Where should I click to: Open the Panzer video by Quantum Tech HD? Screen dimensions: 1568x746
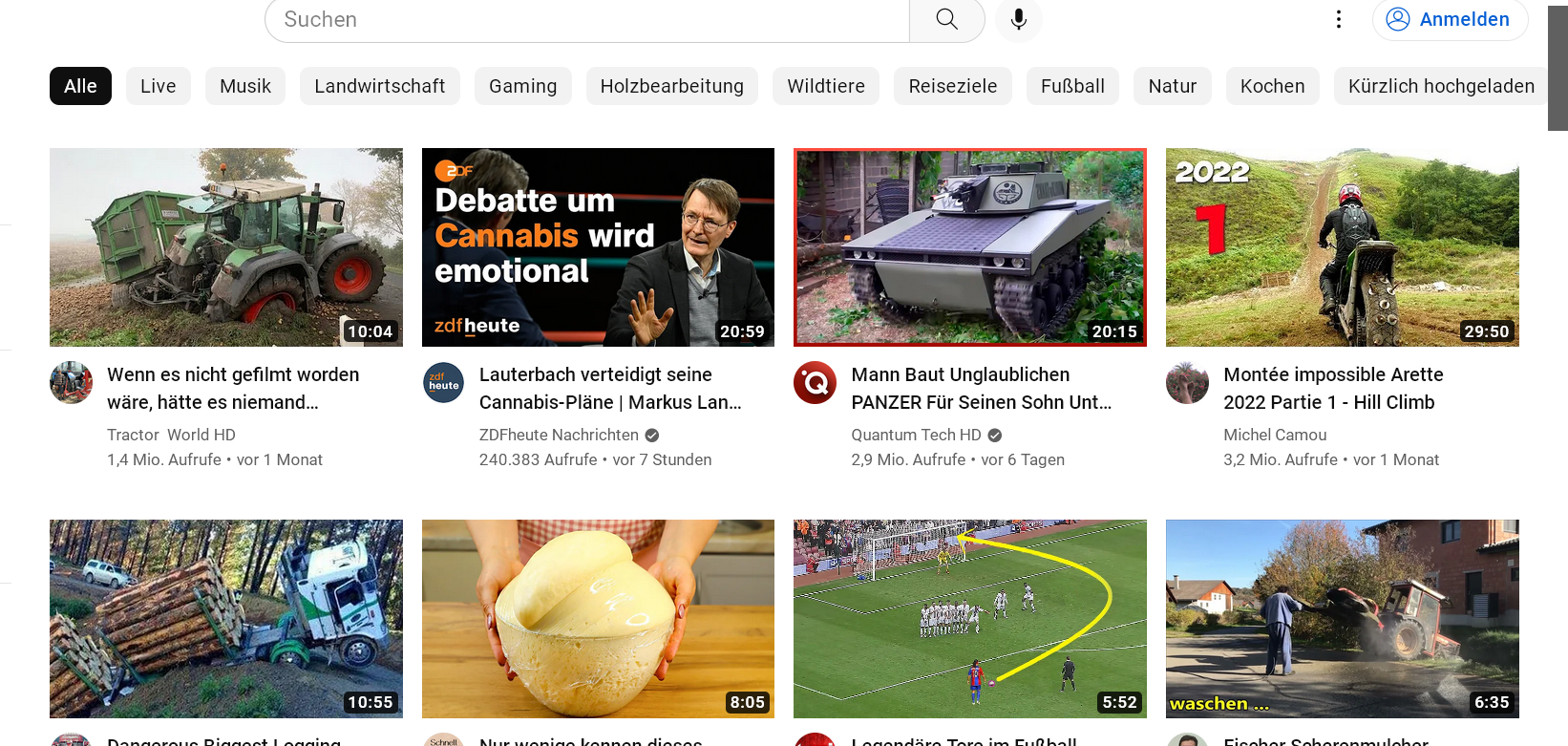point(970,246)
